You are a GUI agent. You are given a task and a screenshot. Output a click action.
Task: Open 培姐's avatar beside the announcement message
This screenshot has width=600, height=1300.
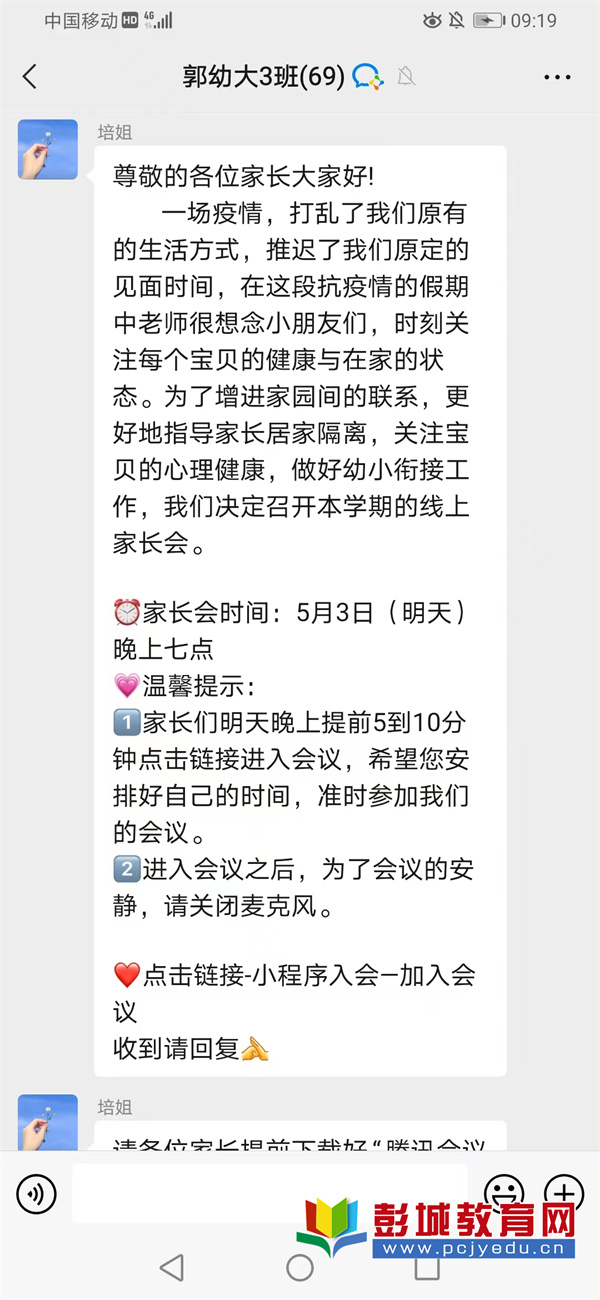(47, 150)
